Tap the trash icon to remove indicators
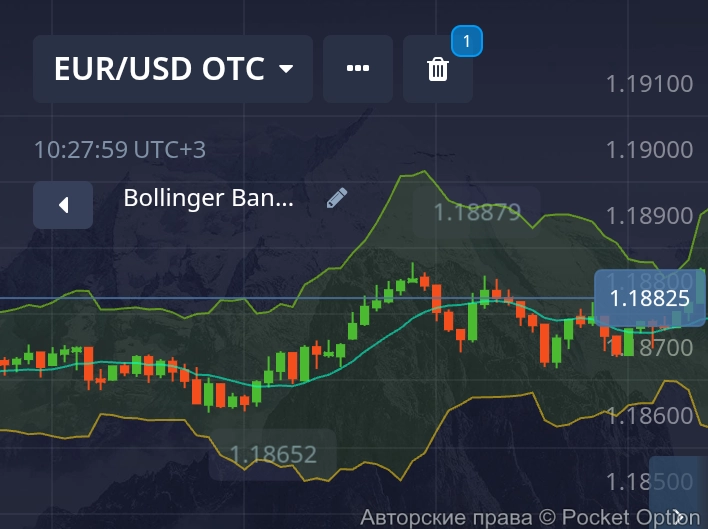The image size is (708, 529). tap(438, 69)
